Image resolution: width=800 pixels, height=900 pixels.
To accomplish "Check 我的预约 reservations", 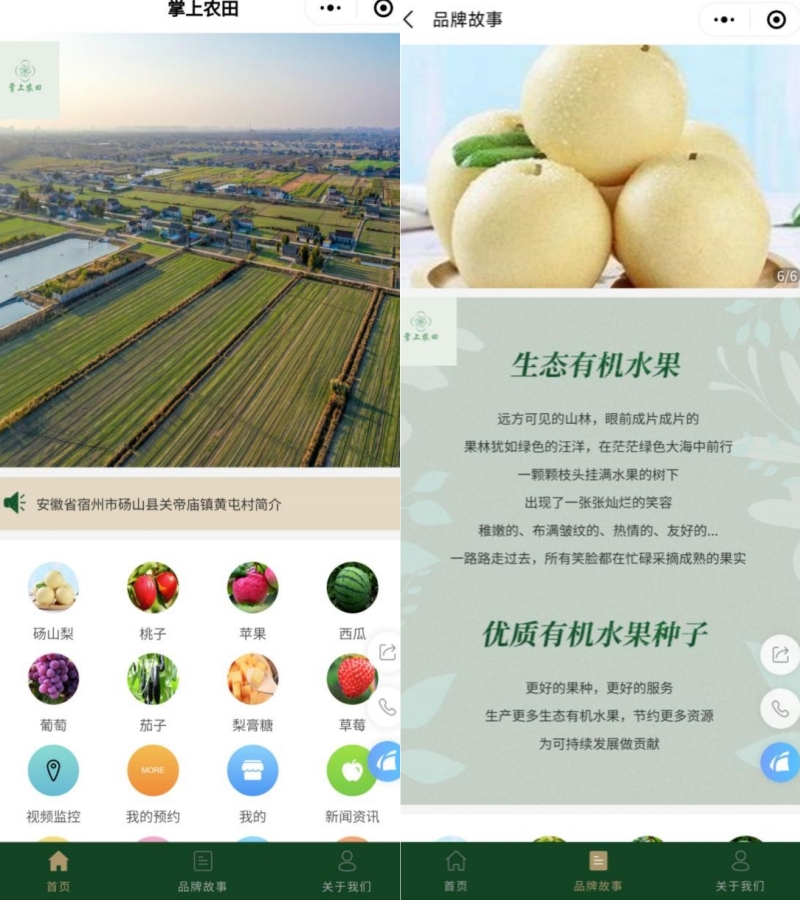I will [153, 771].
